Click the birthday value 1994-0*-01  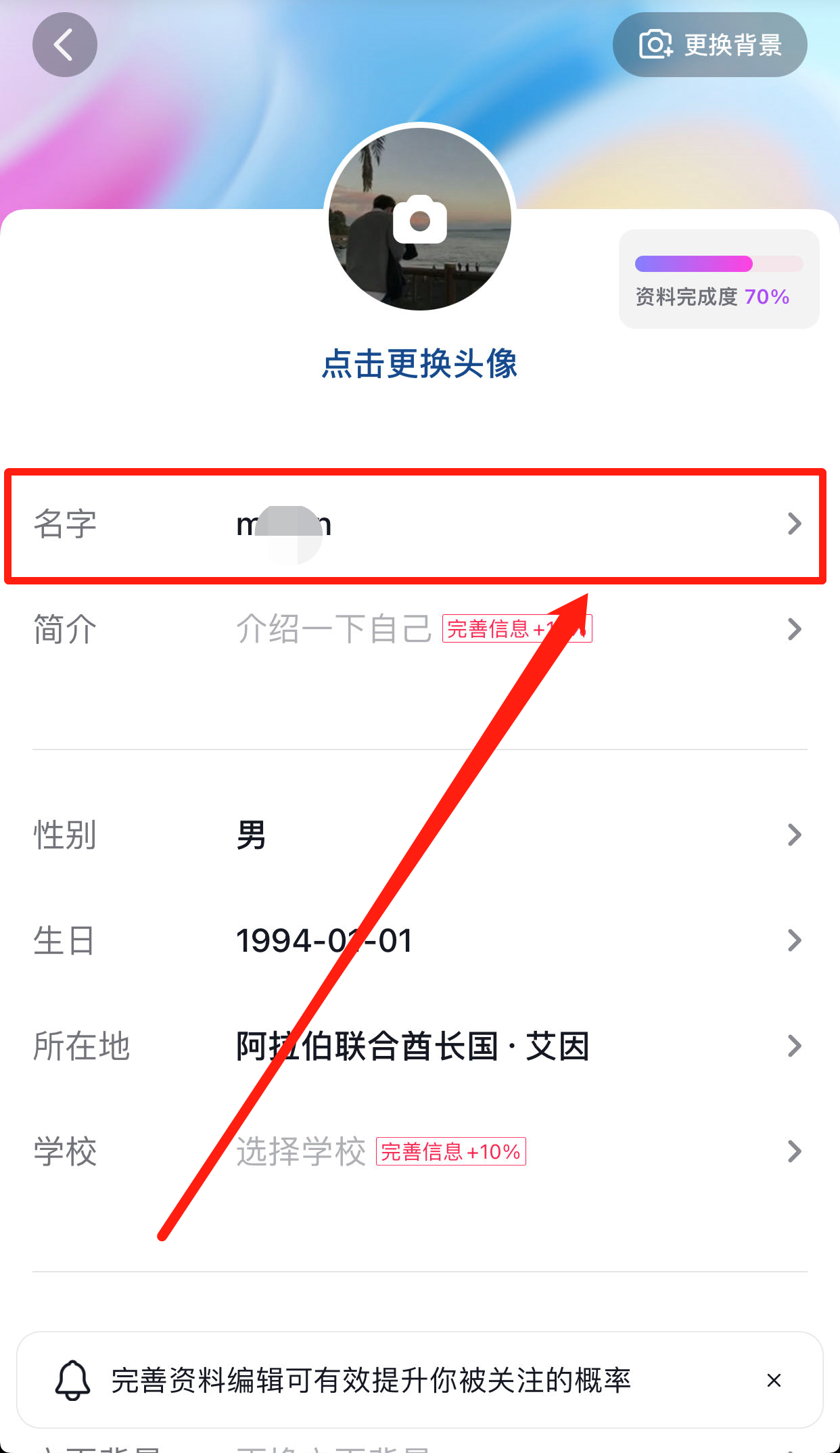[323, 940]
